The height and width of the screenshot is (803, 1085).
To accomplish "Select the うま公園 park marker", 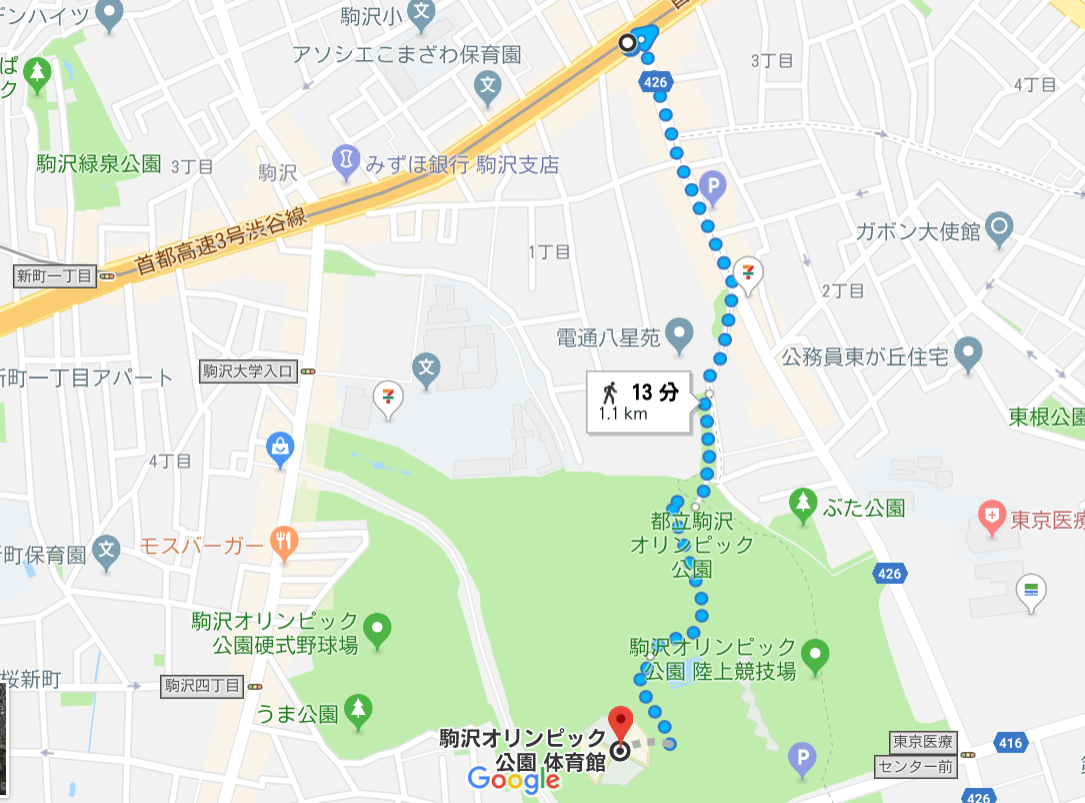I will (358, 710).
